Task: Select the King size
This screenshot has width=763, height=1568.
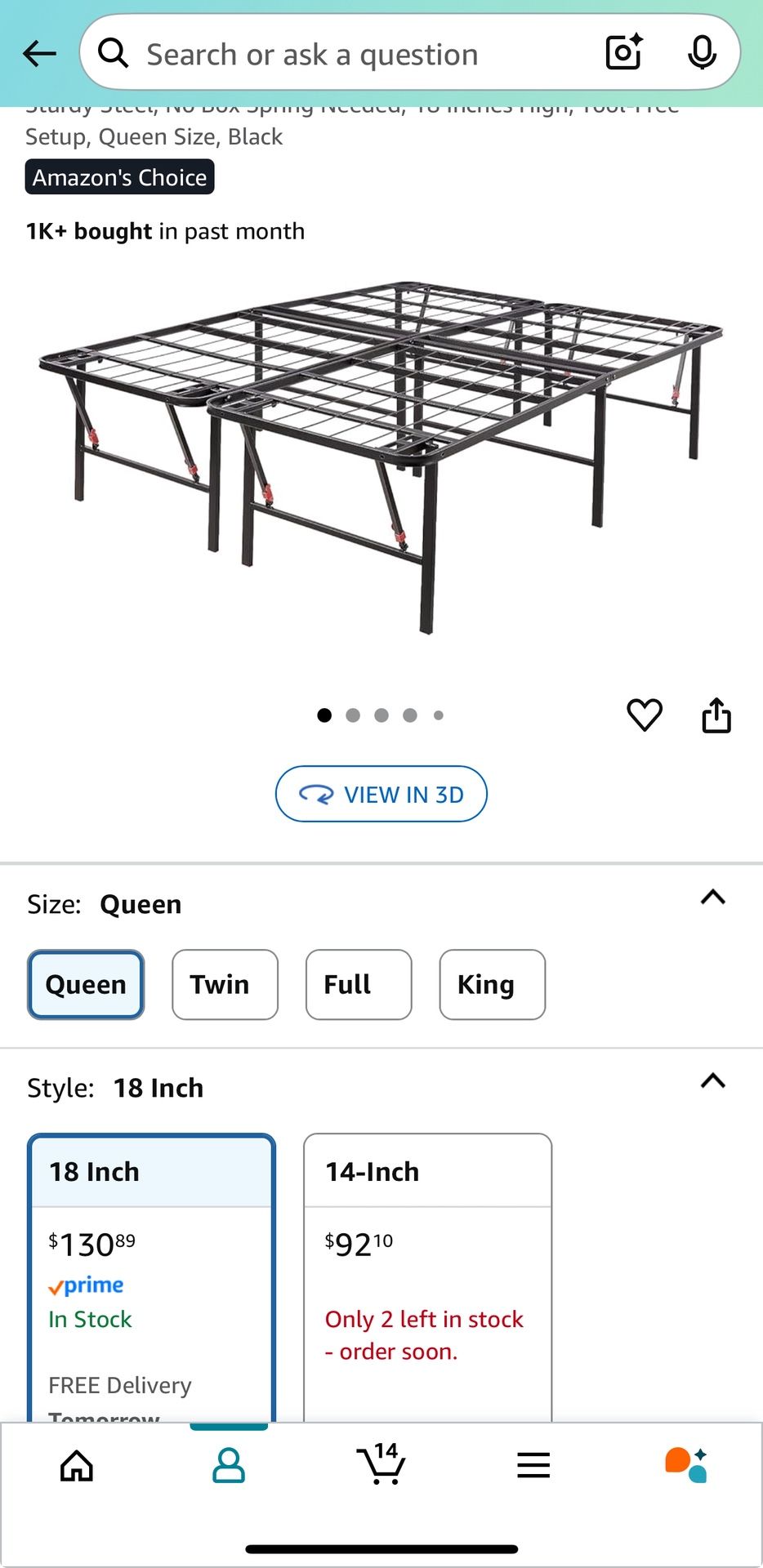Action: point(492,984)
